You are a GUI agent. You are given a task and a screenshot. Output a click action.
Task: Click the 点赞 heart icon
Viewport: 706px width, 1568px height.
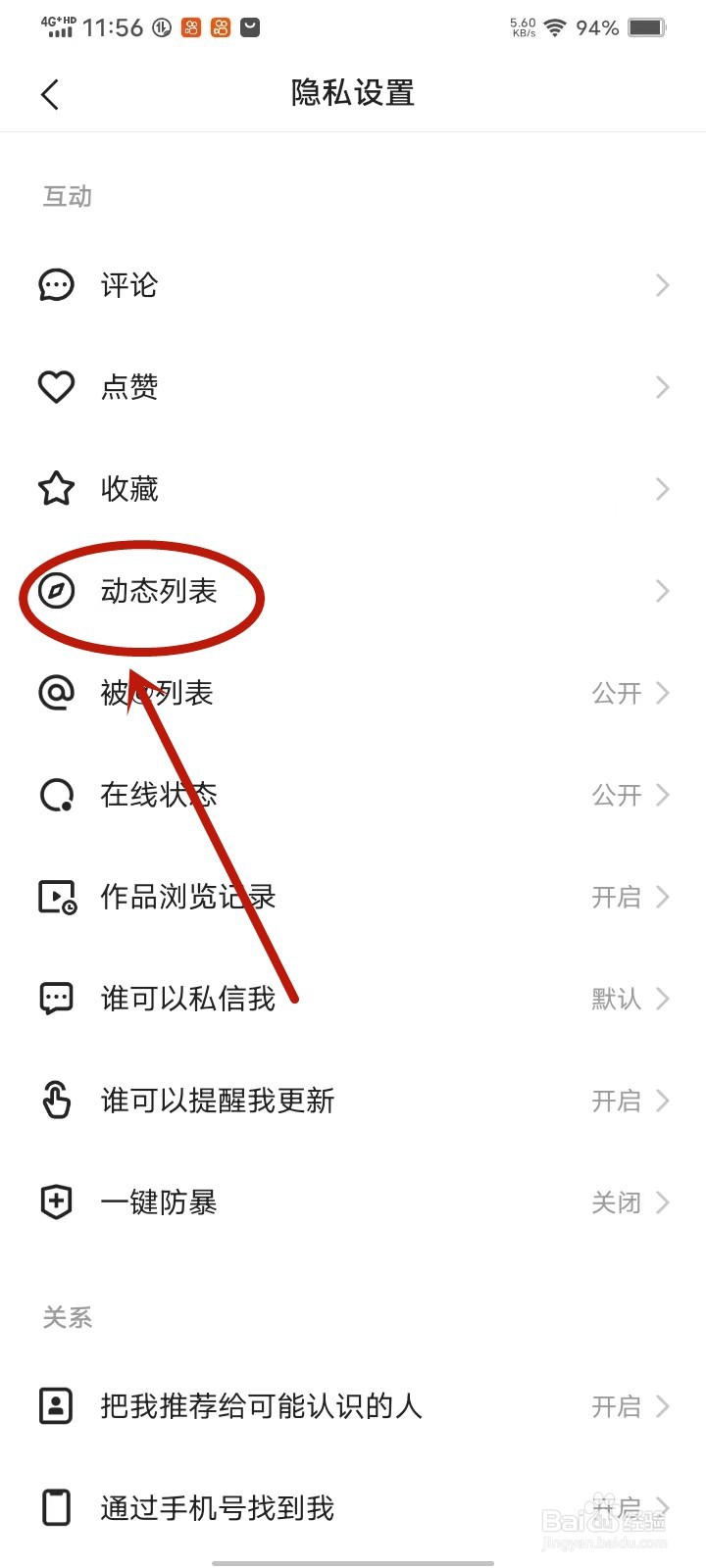click(57, 387)
